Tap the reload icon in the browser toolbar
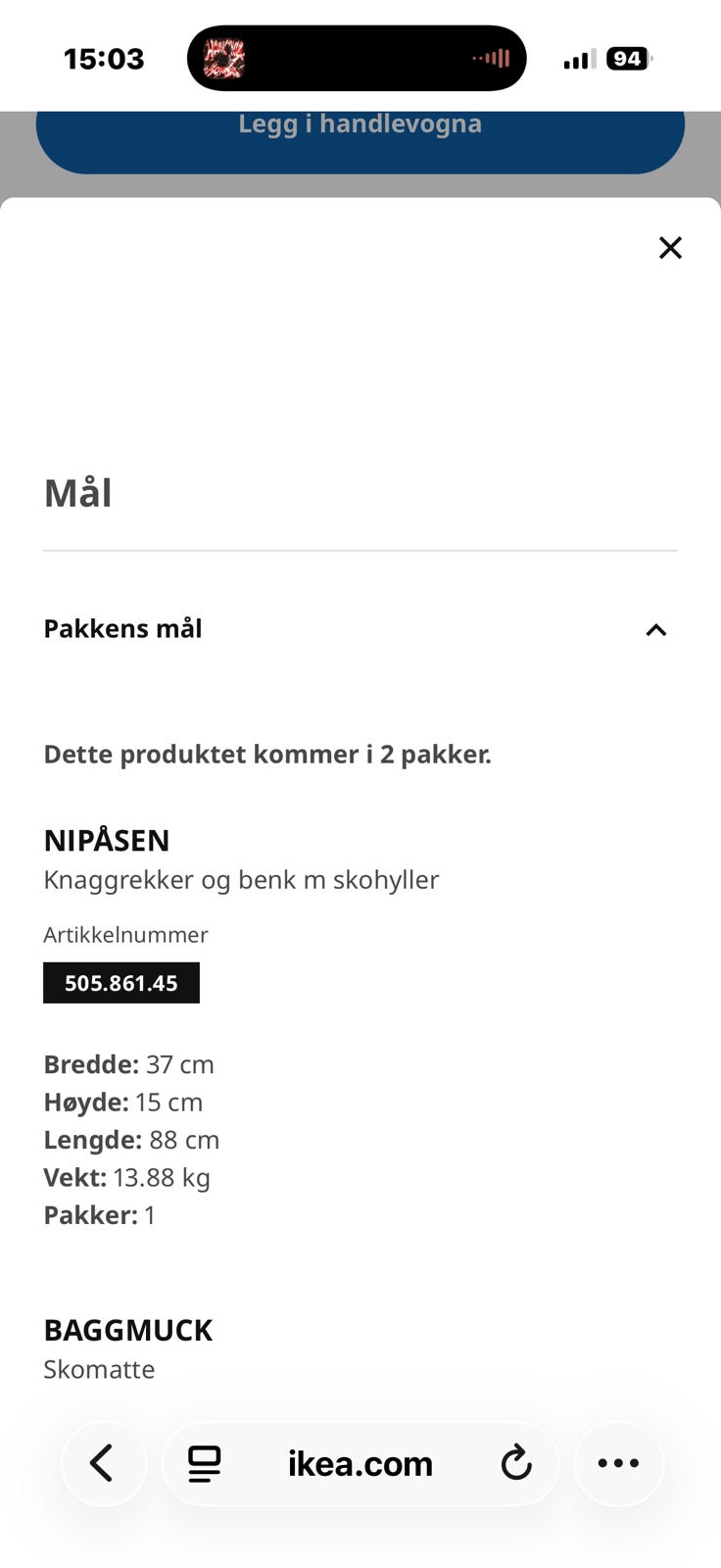Screen dimensions: 721x1568 click(516, 1463)
